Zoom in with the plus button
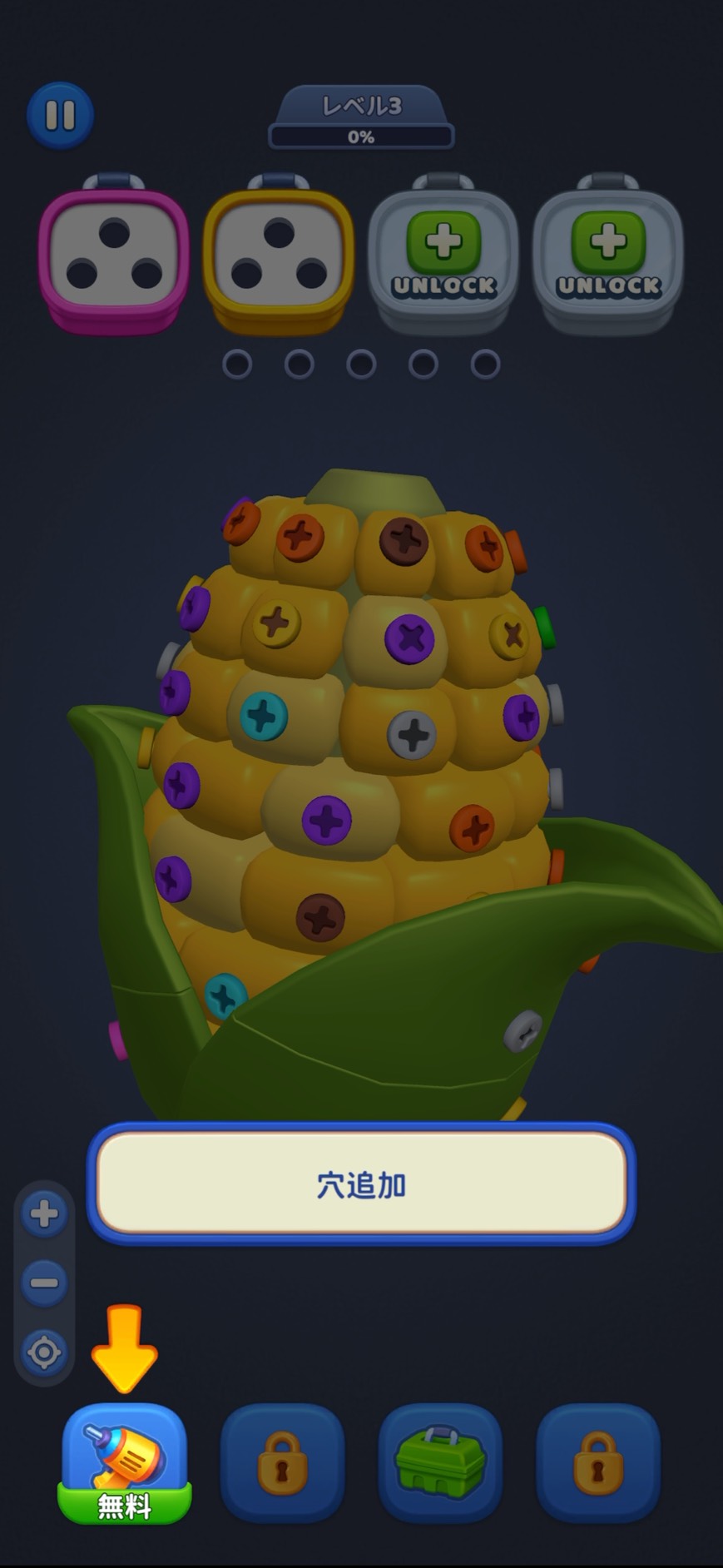 pyautogui.click(x=44, y=1213)
